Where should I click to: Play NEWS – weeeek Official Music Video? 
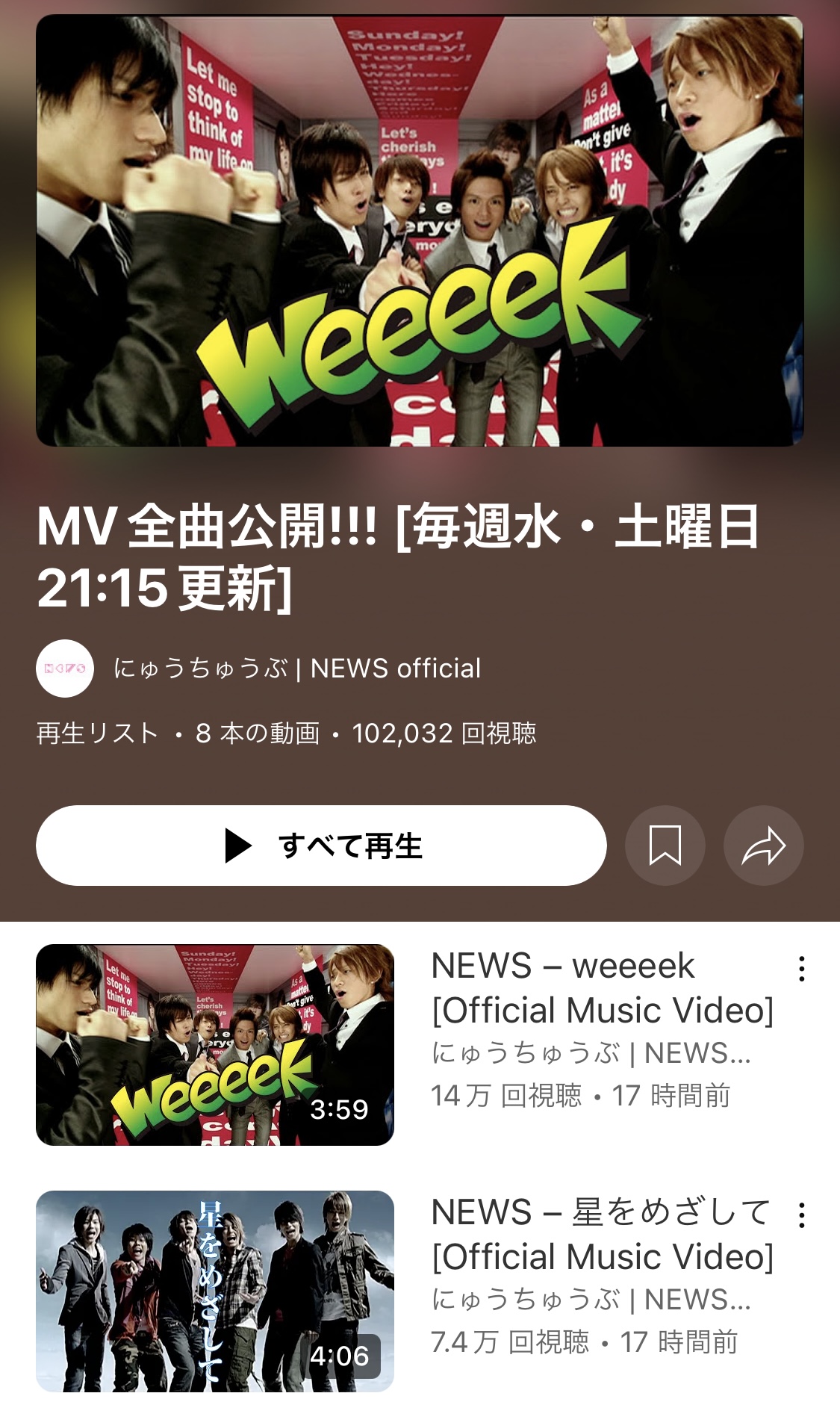tap(215, 1045)
